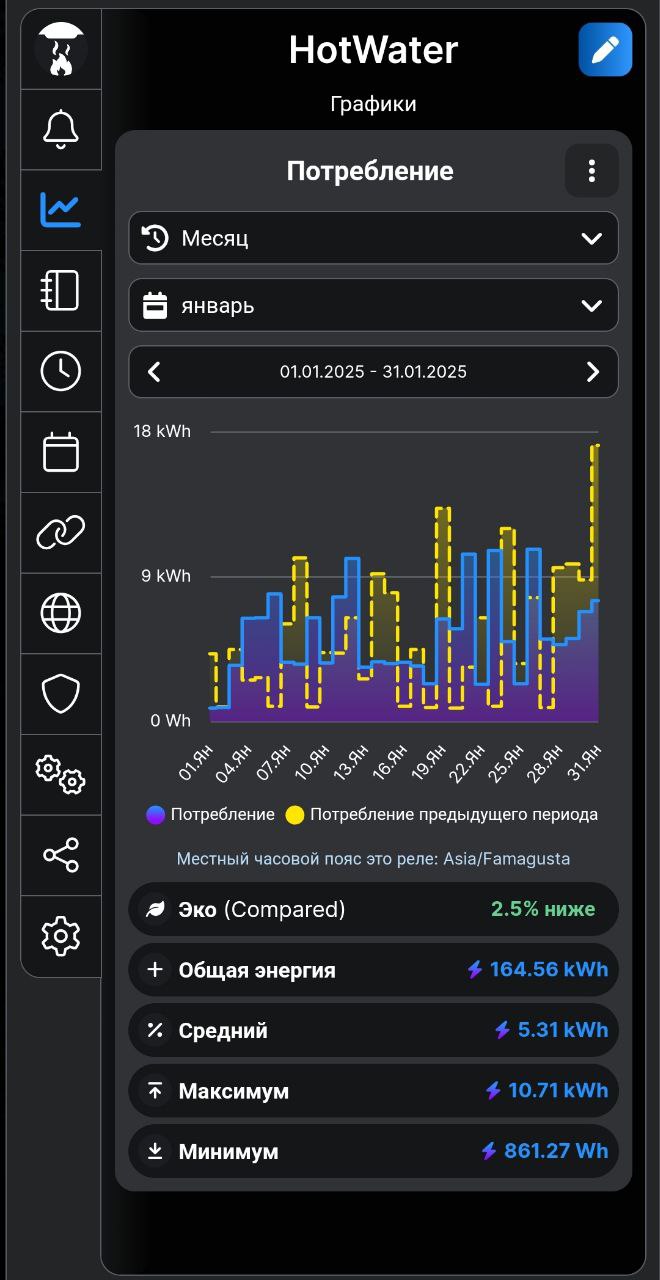Open the clock timer section in the sidebar
This screenshot has width=660, height=1280.
(x=61, y=371)
